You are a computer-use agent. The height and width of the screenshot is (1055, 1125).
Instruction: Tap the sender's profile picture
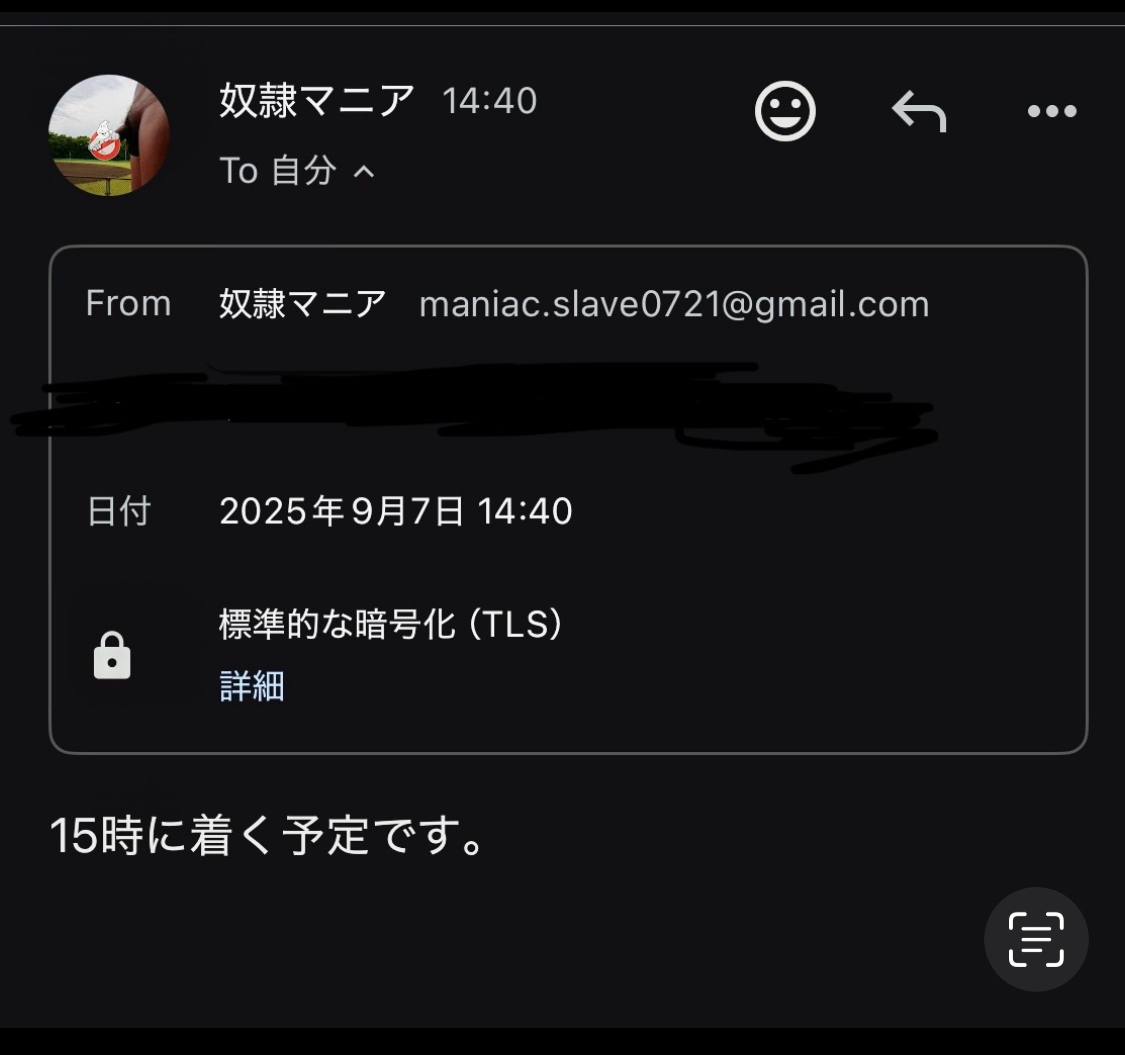point(109,135)
